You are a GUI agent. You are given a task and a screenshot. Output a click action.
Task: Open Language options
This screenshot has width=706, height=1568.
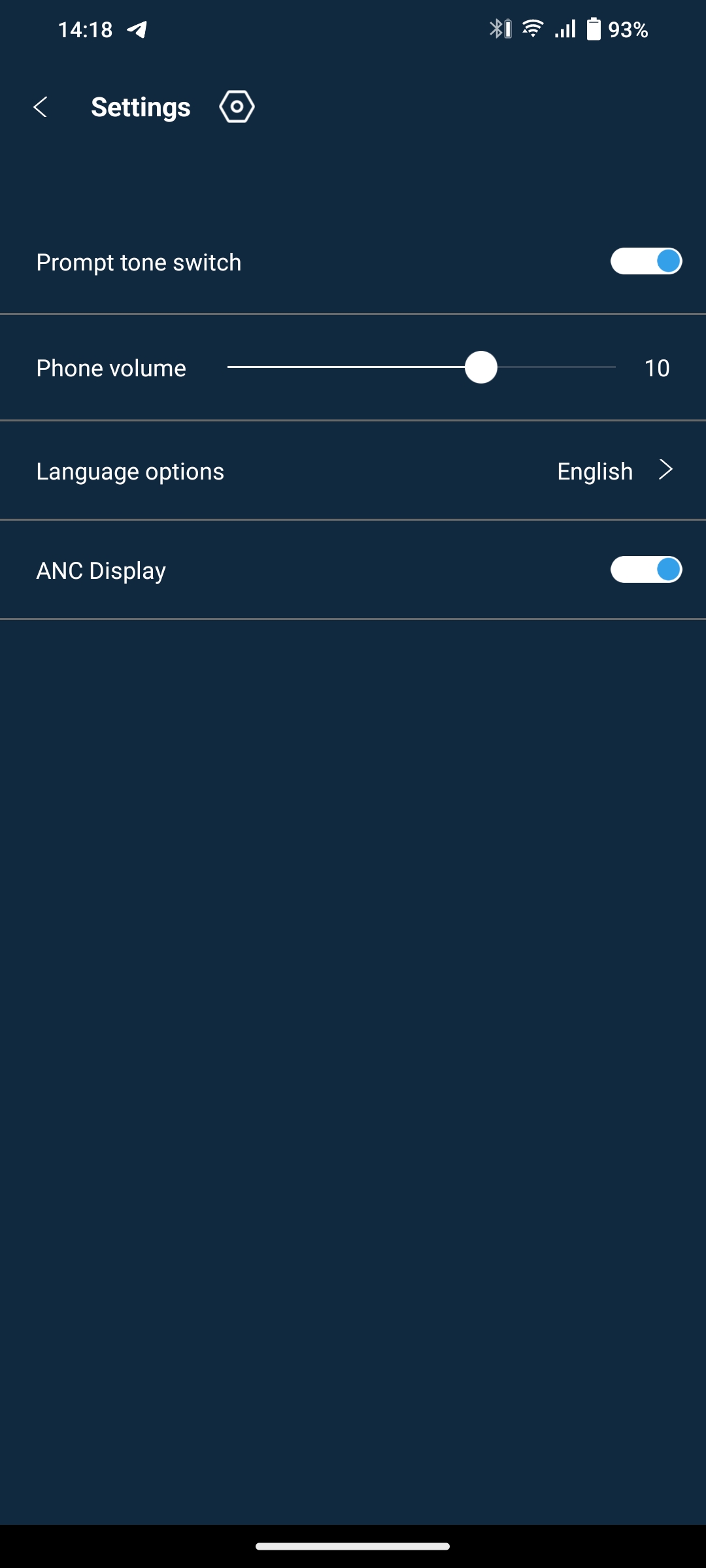pyautogui.click(x=353, y=471)
